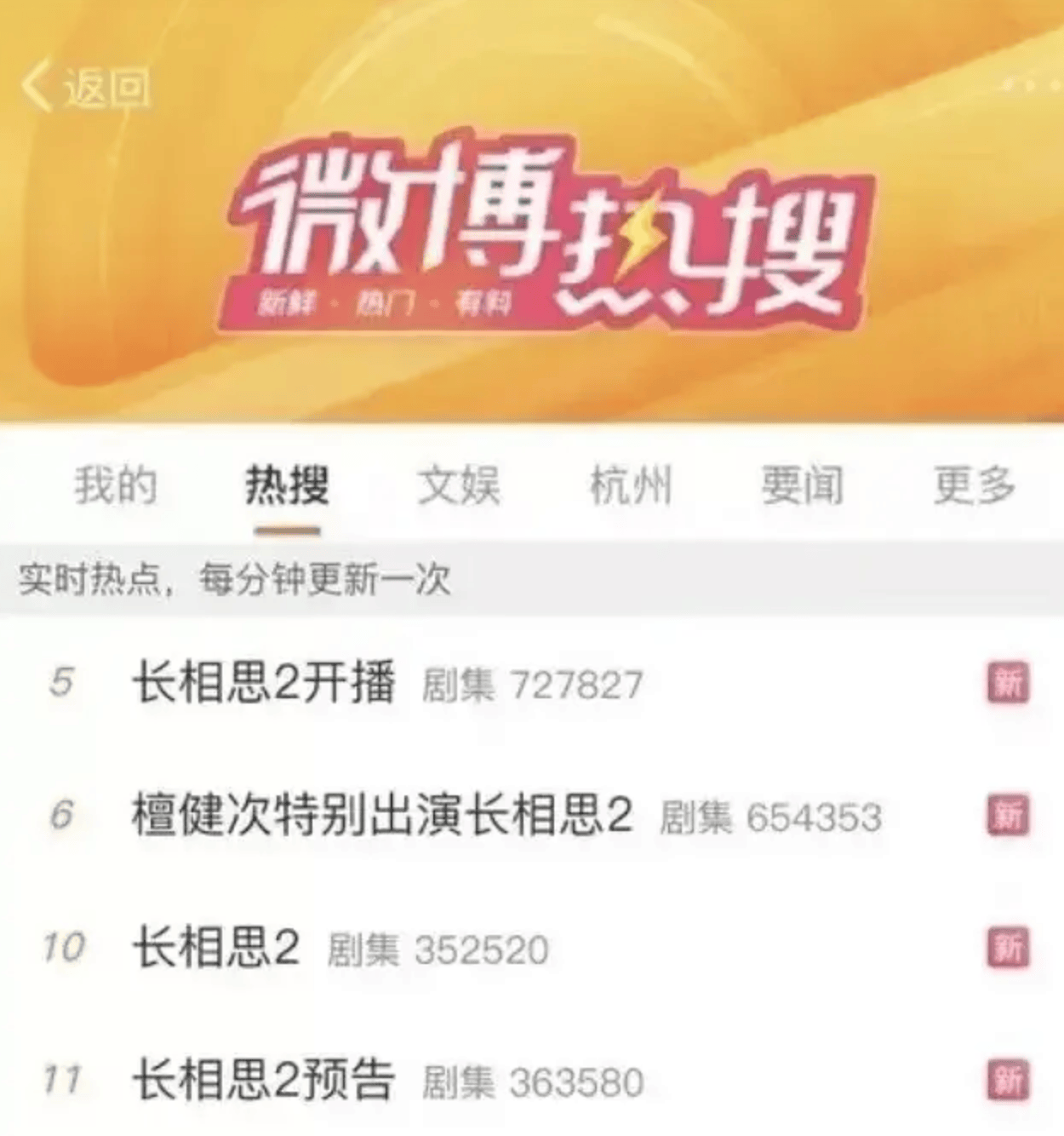
Task: Open the 长相思2预告 trending topic
Action: [265, 1080]
